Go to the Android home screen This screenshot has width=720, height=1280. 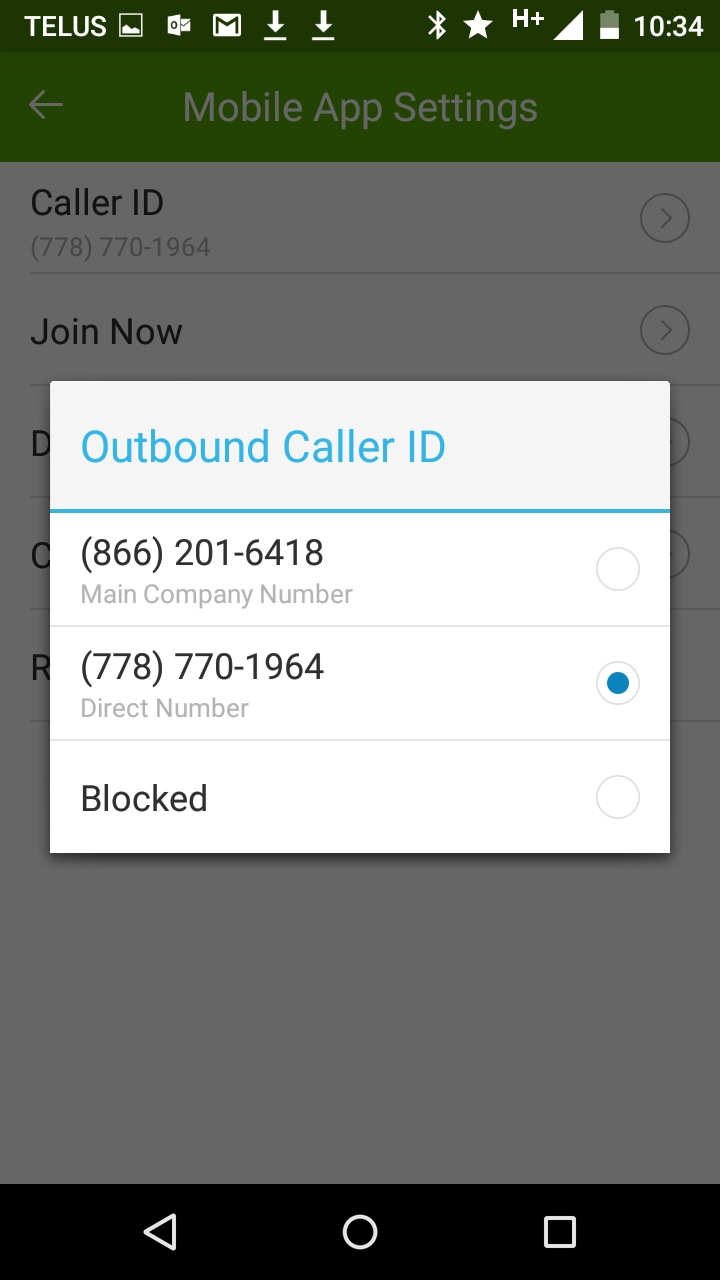coord(360,1232)
